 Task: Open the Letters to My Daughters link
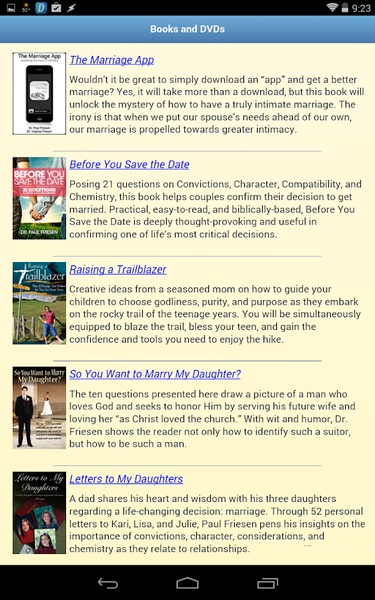[x=126, y=479]
